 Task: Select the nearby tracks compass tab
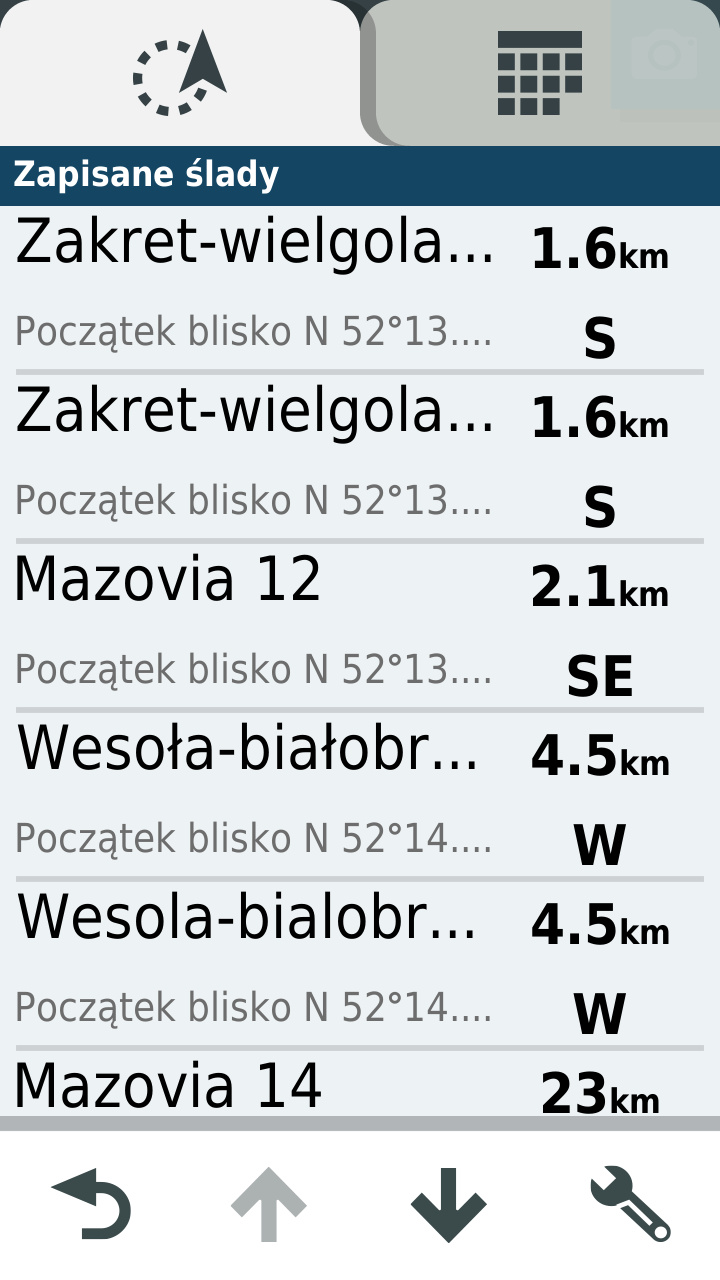tap(180, 73)
